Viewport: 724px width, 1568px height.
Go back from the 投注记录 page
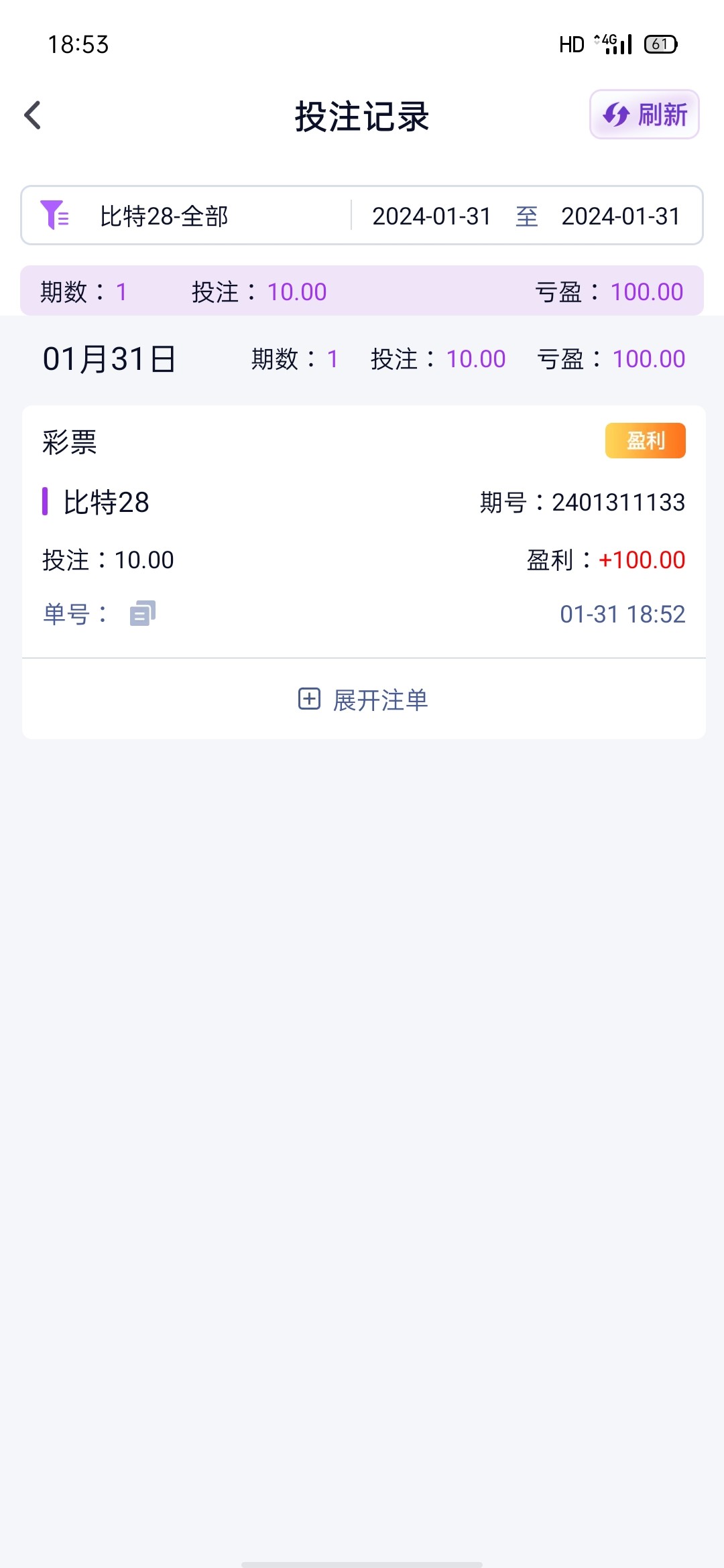[32, 115]
